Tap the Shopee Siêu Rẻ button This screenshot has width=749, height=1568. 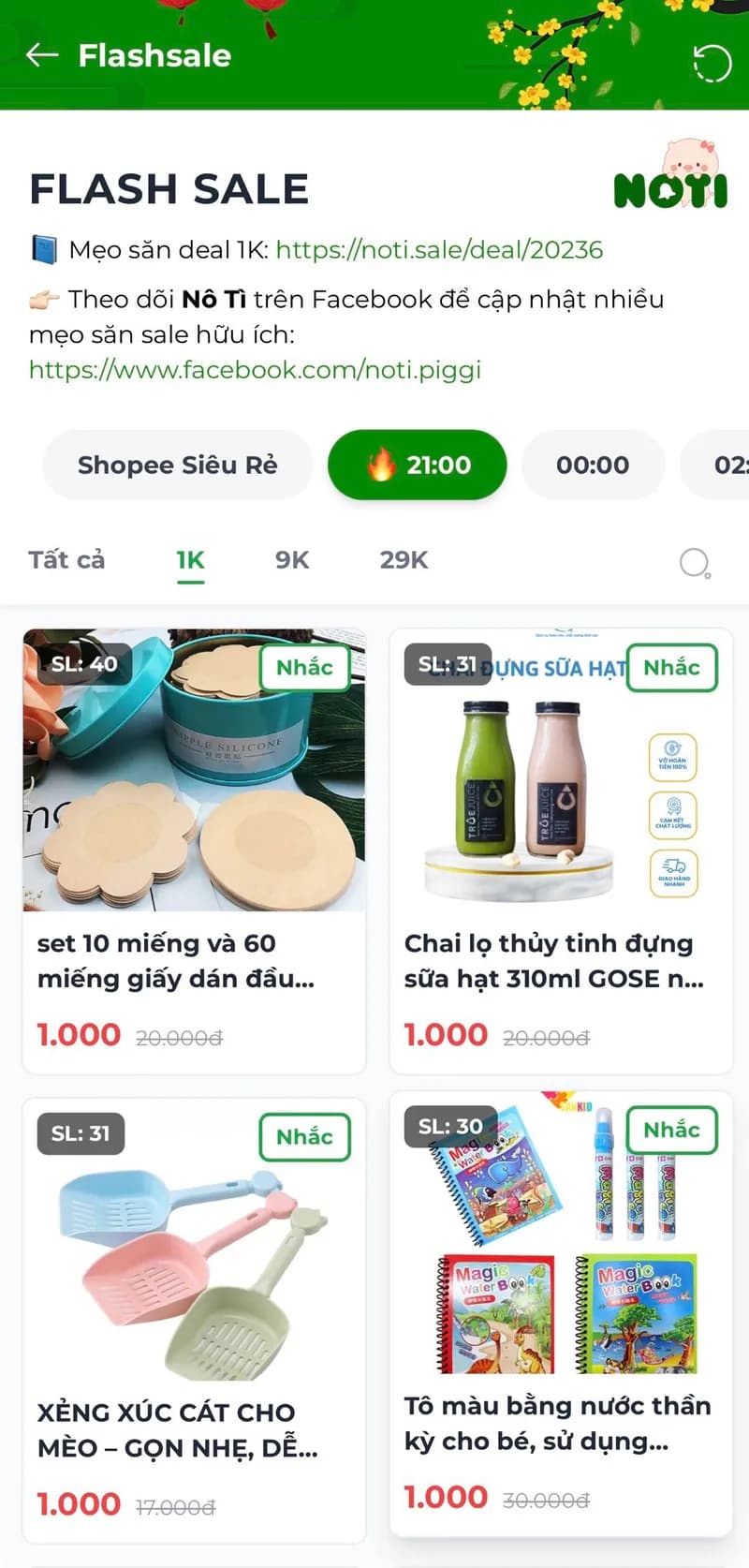pos(177,464)
